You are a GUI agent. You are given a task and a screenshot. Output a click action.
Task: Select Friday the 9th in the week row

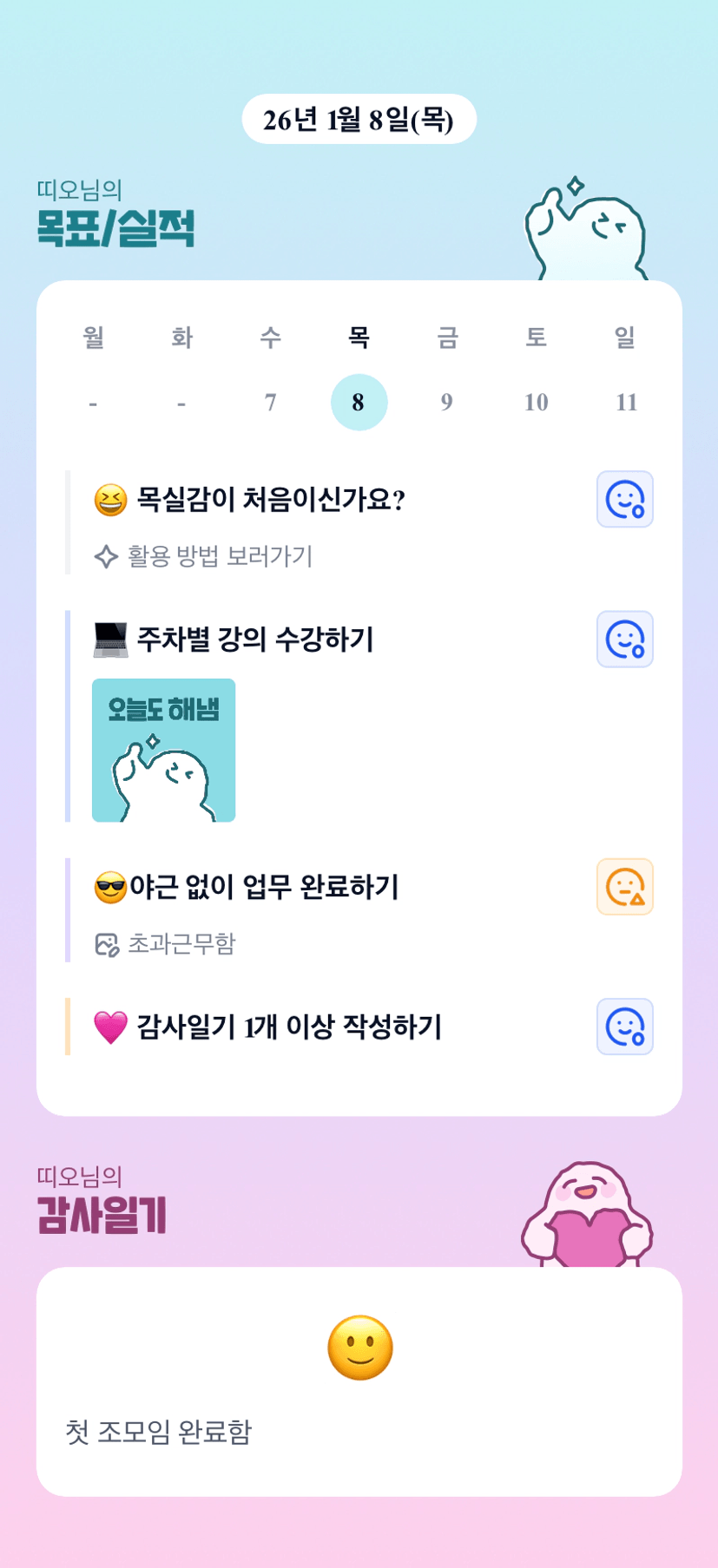pyautogui.click(x=446, y=402)
